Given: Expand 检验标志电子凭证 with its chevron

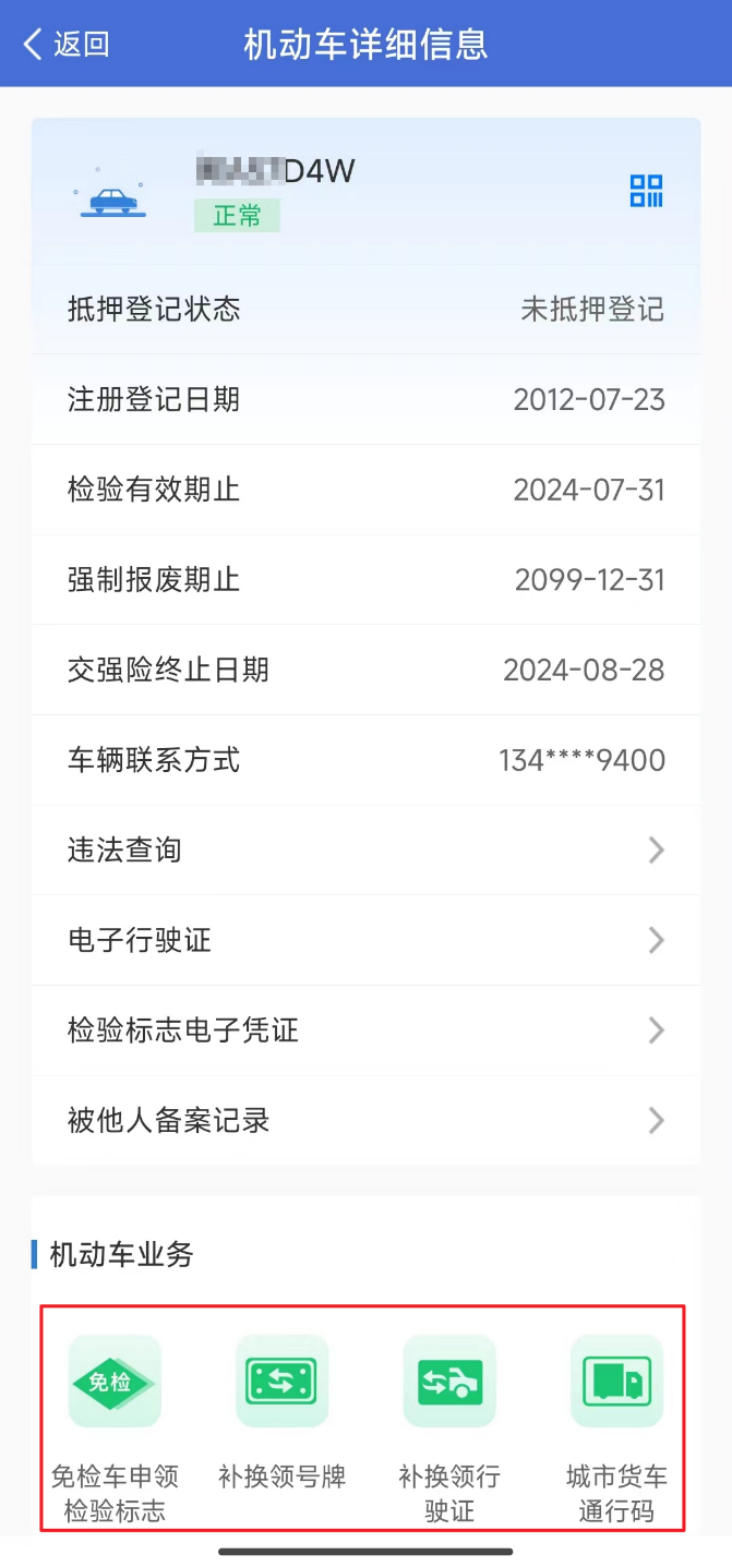Looking at the screenshot, I should coord(655,1031).
